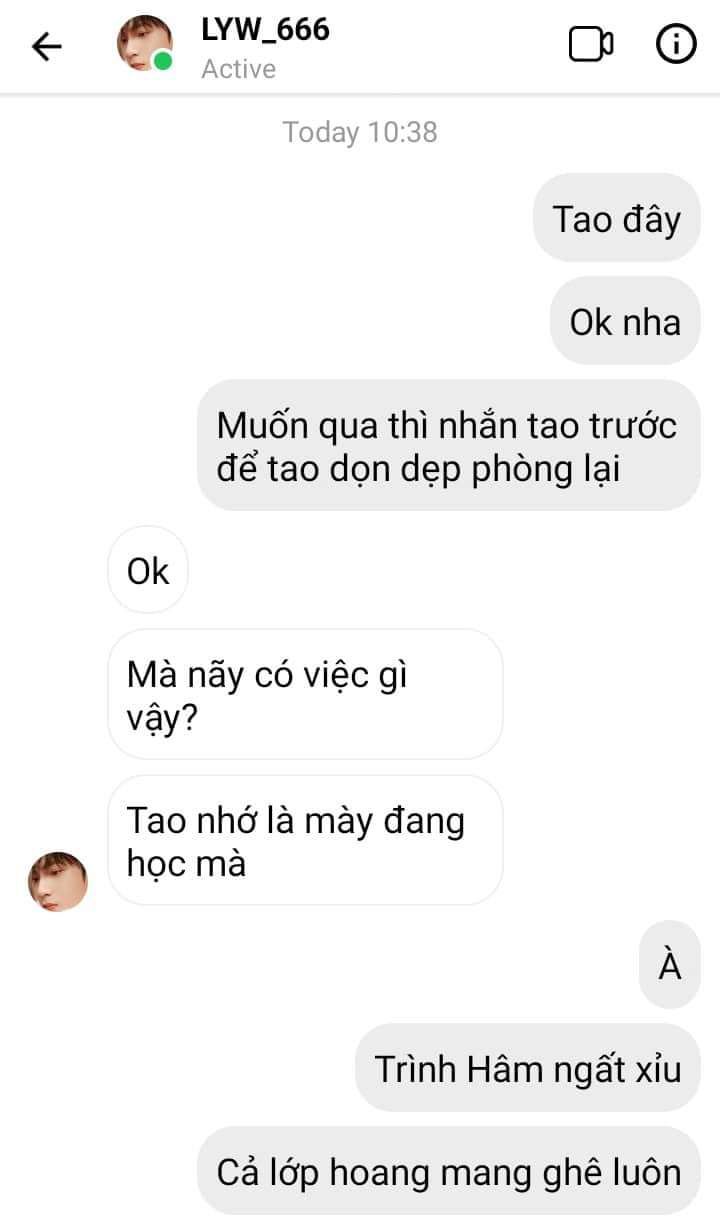Image resolution: width=720 pixels, height=1221 pixels.
Task: Start a video call with LYW_666
Action: pos(591,45)
